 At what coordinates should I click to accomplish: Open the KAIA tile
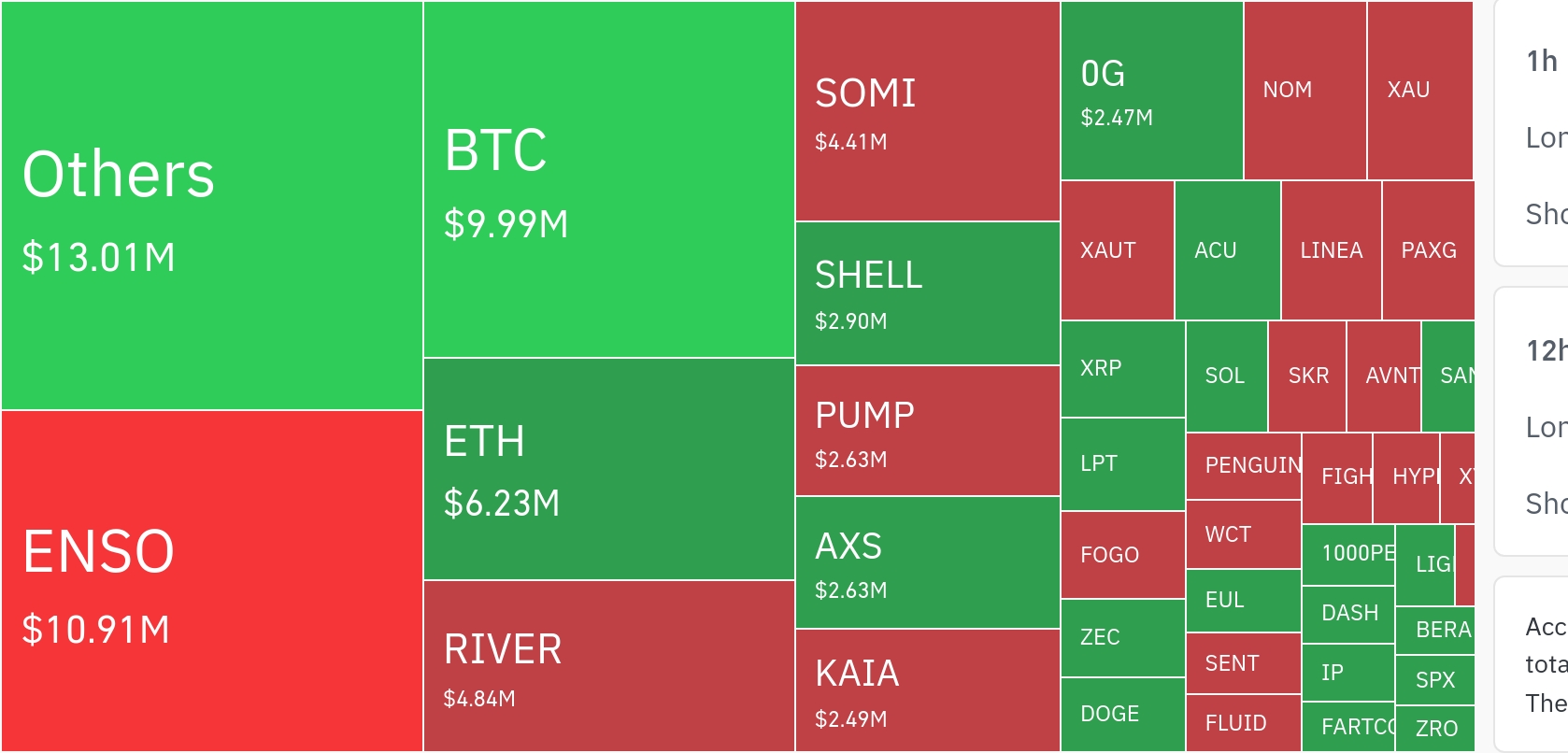click(x=927, y=690)
